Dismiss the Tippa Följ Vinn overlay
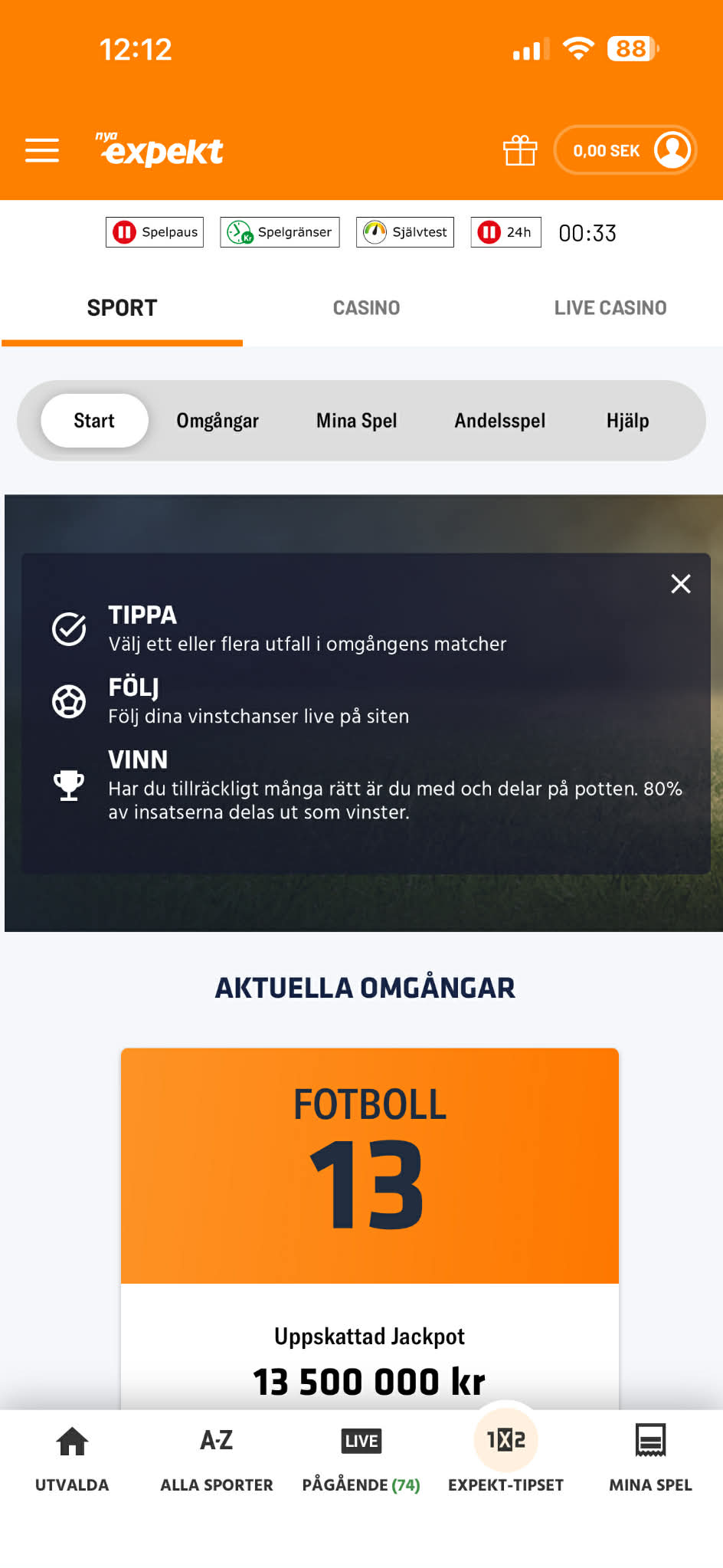Viewport: 723px width, 1568px height. [x=680, y=583]
